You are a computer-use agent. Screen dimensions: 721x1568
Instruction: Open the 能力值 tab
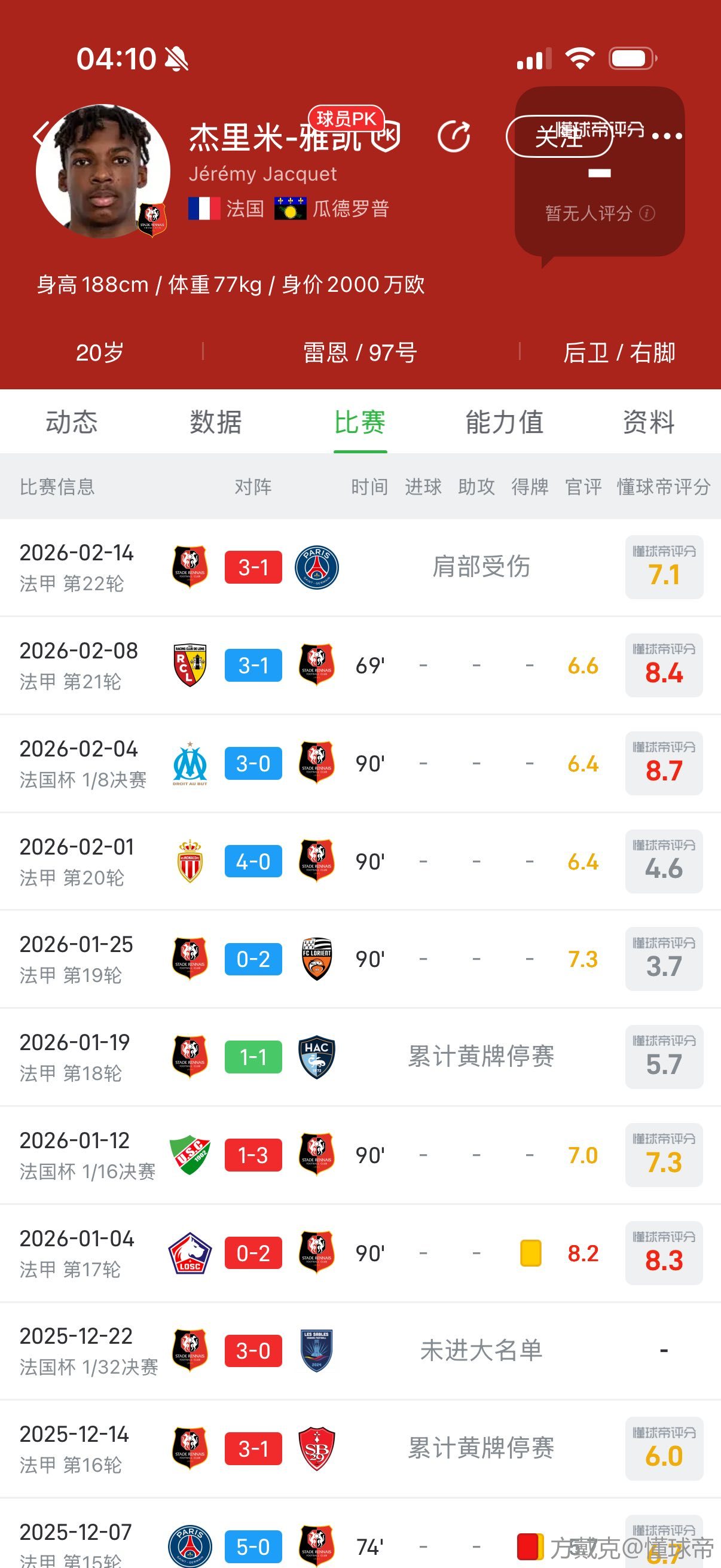coord(505,422)
